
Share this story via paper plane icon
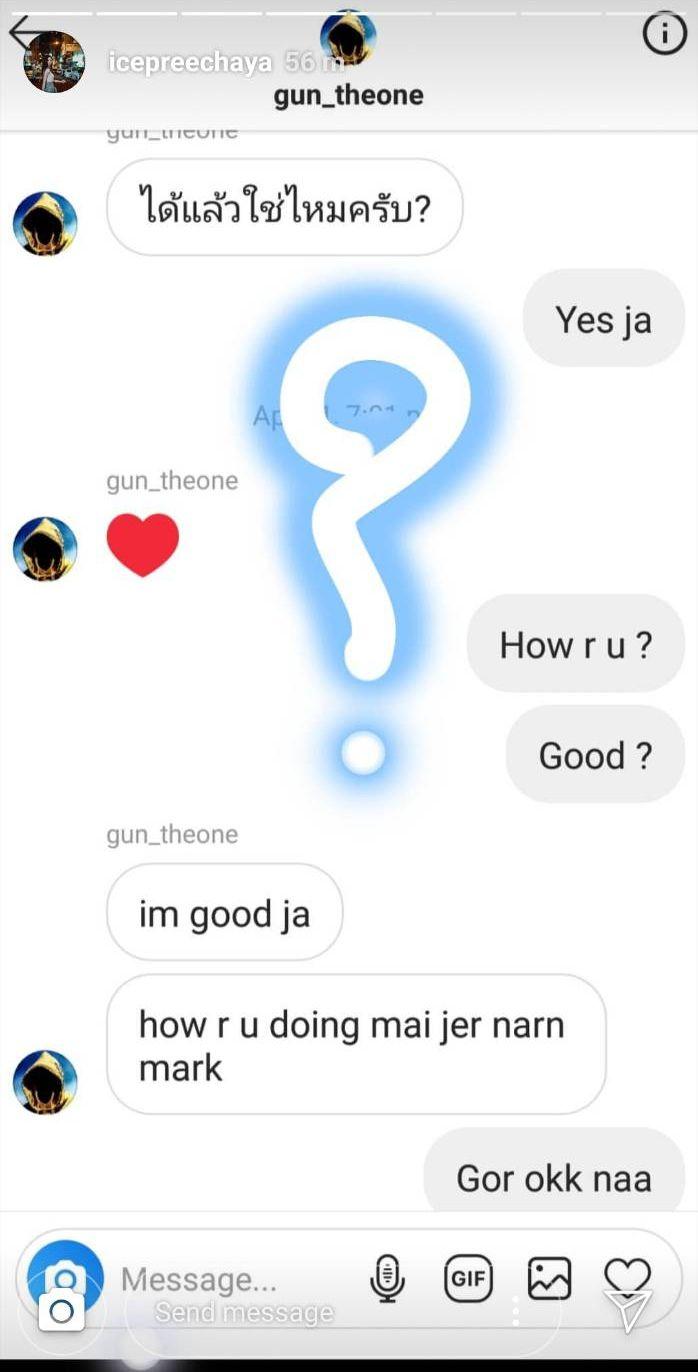click(630, 1311)
